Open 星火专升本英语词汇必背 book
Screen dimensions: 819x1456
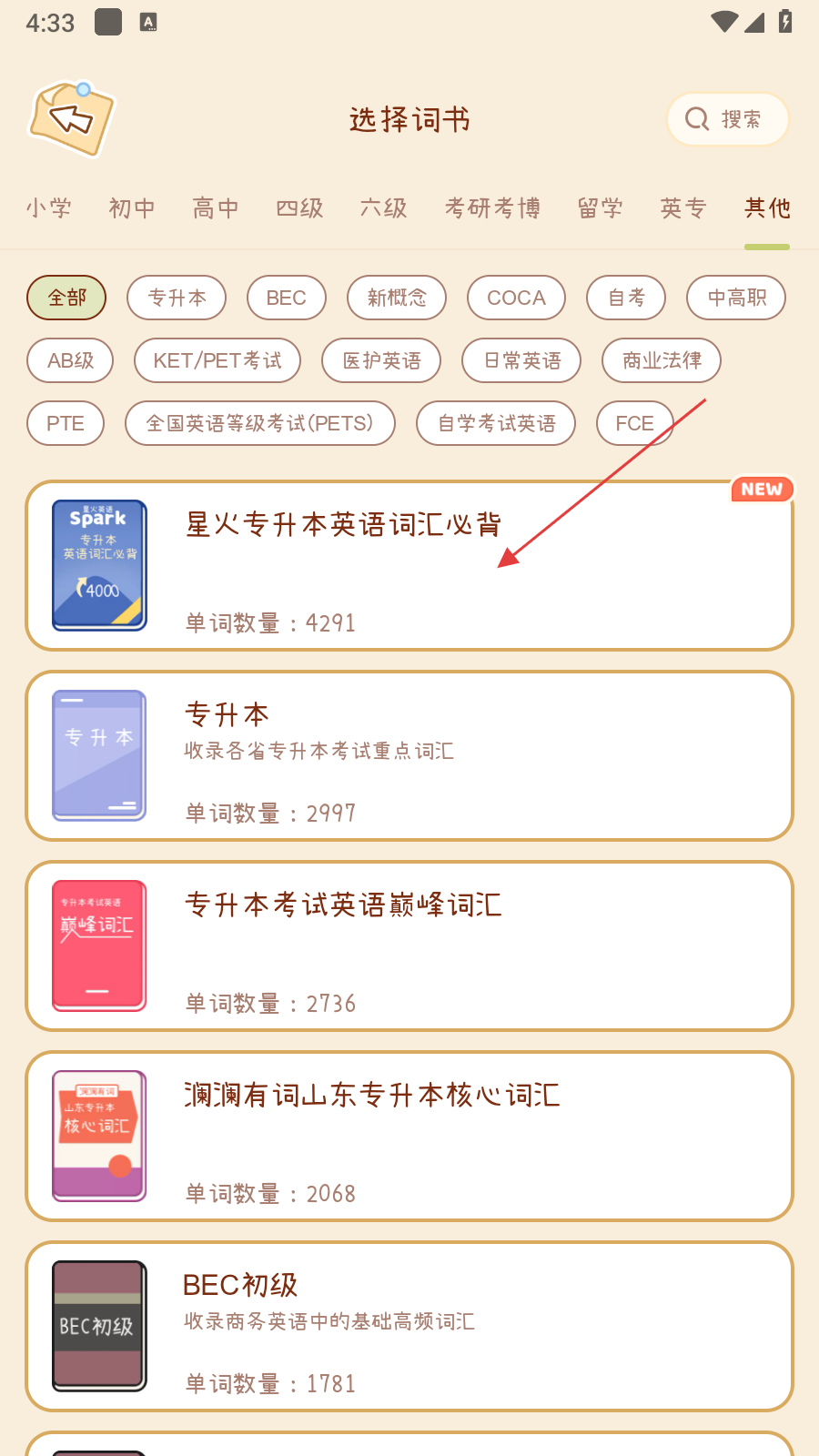409,566
